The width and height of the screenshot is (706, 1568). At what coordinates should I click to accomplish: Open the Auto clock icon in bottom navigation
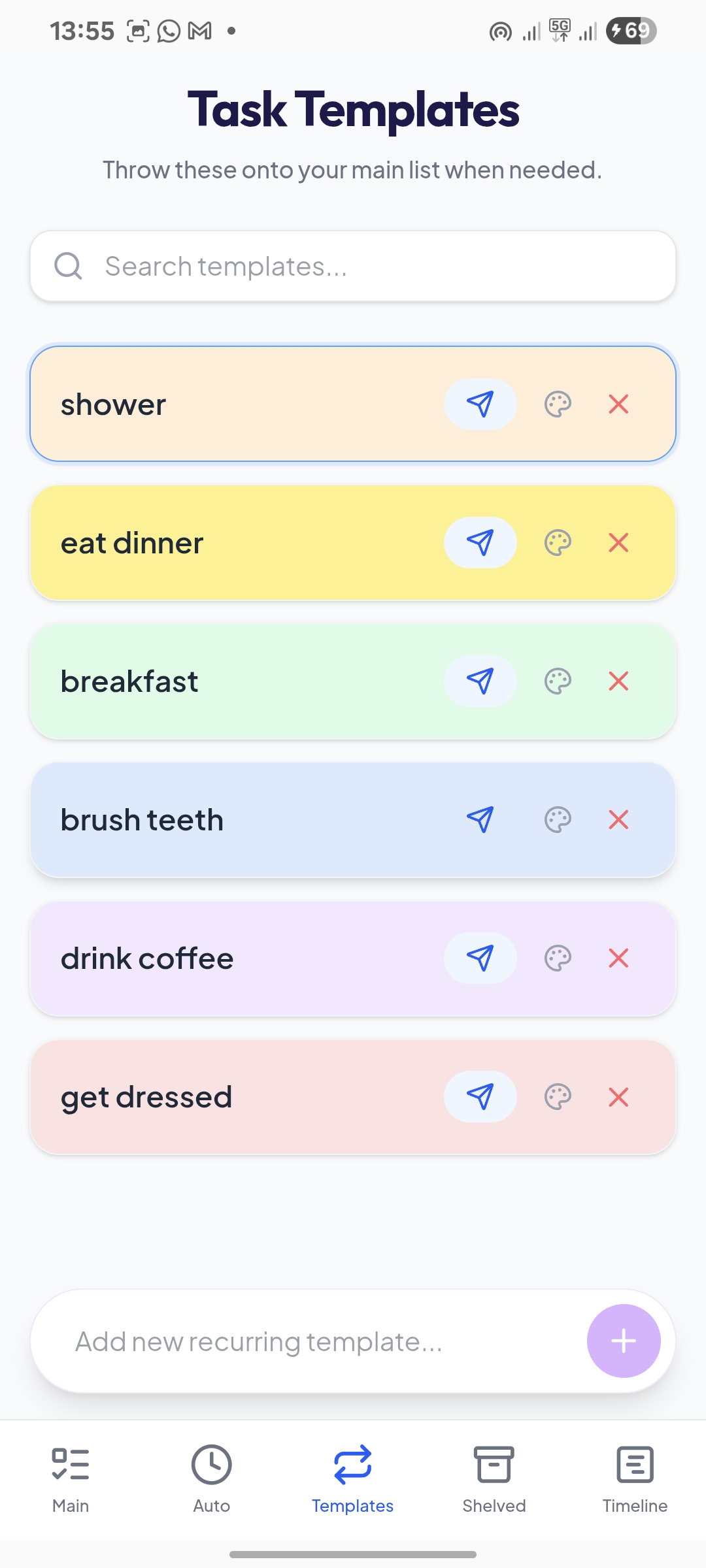click(211, 1463)
